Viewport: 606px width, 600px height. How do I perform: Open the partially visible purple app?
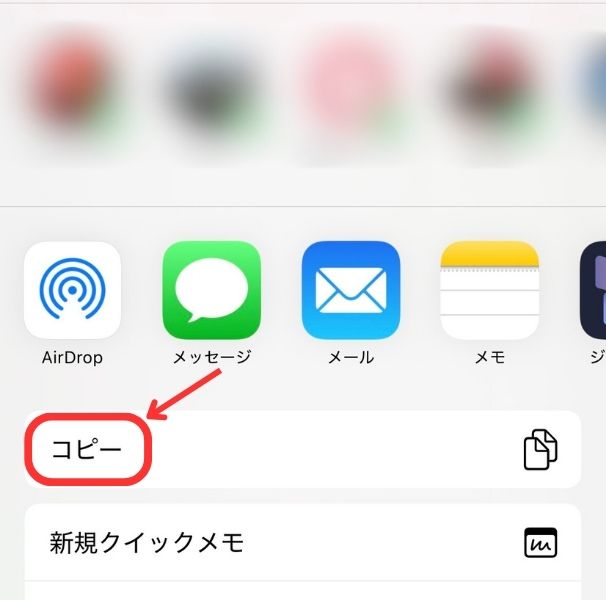point(593,291)
